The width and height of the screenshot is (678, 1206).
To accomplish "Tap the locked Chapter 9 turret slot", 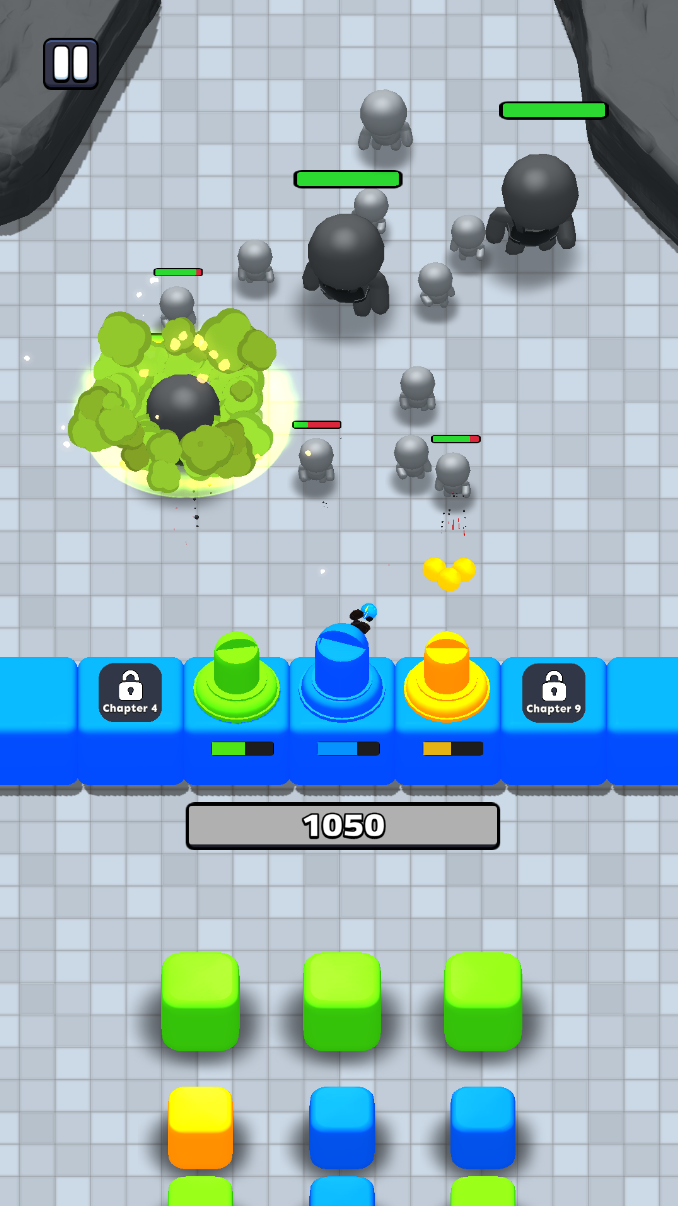I will click(x=553, y=692).
